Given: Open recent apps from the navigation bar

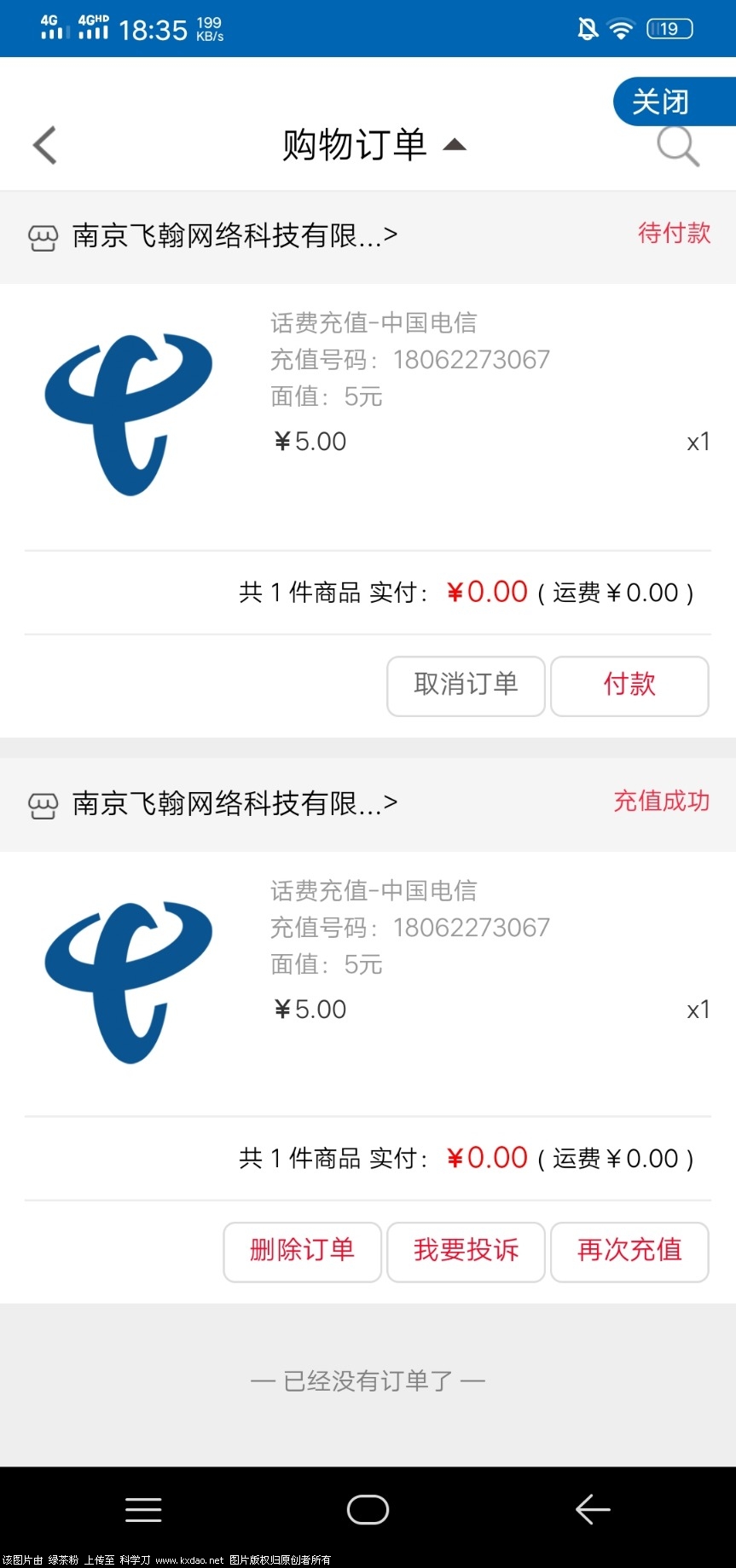Looking at the screenshot, I should click(x=143, y=1509).
